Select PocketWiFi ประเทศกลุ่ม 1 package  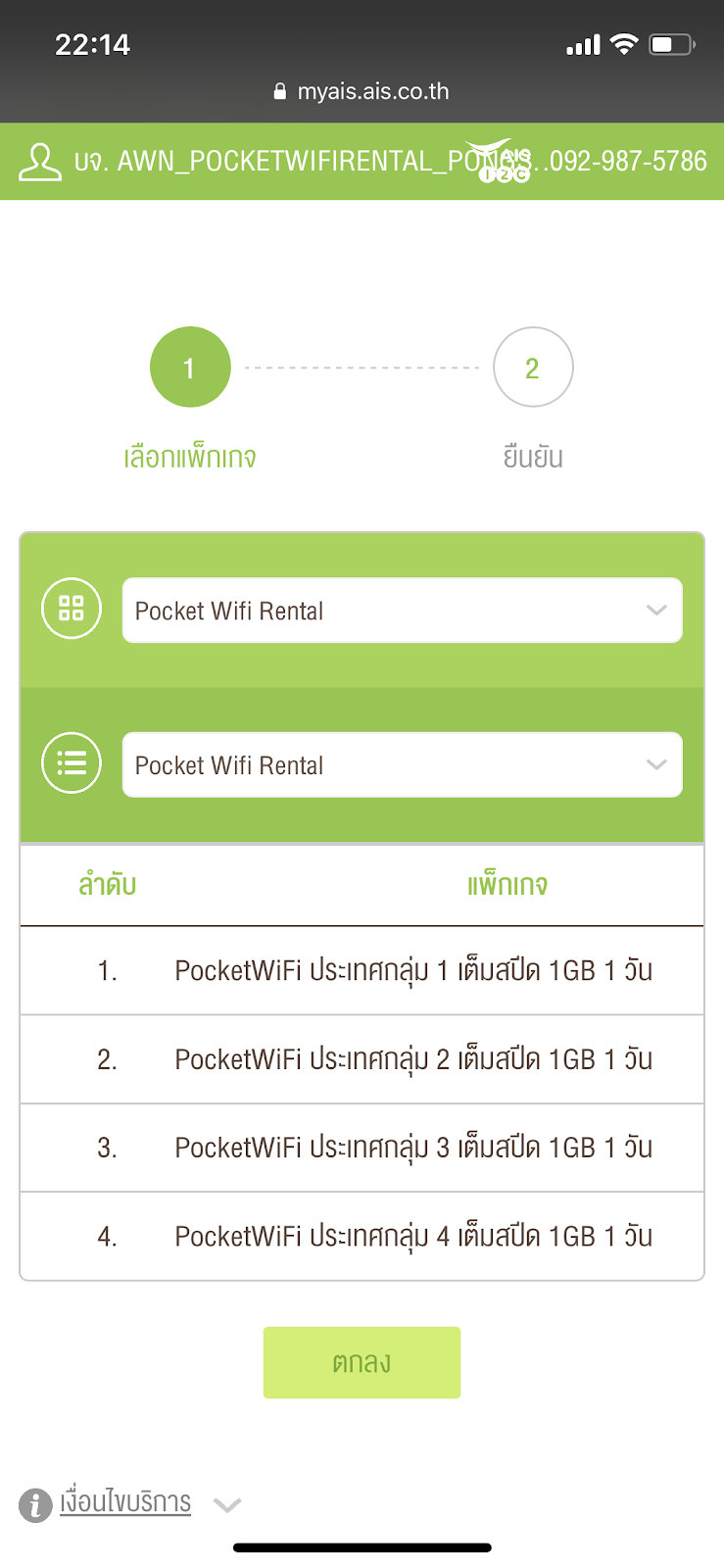412,971
